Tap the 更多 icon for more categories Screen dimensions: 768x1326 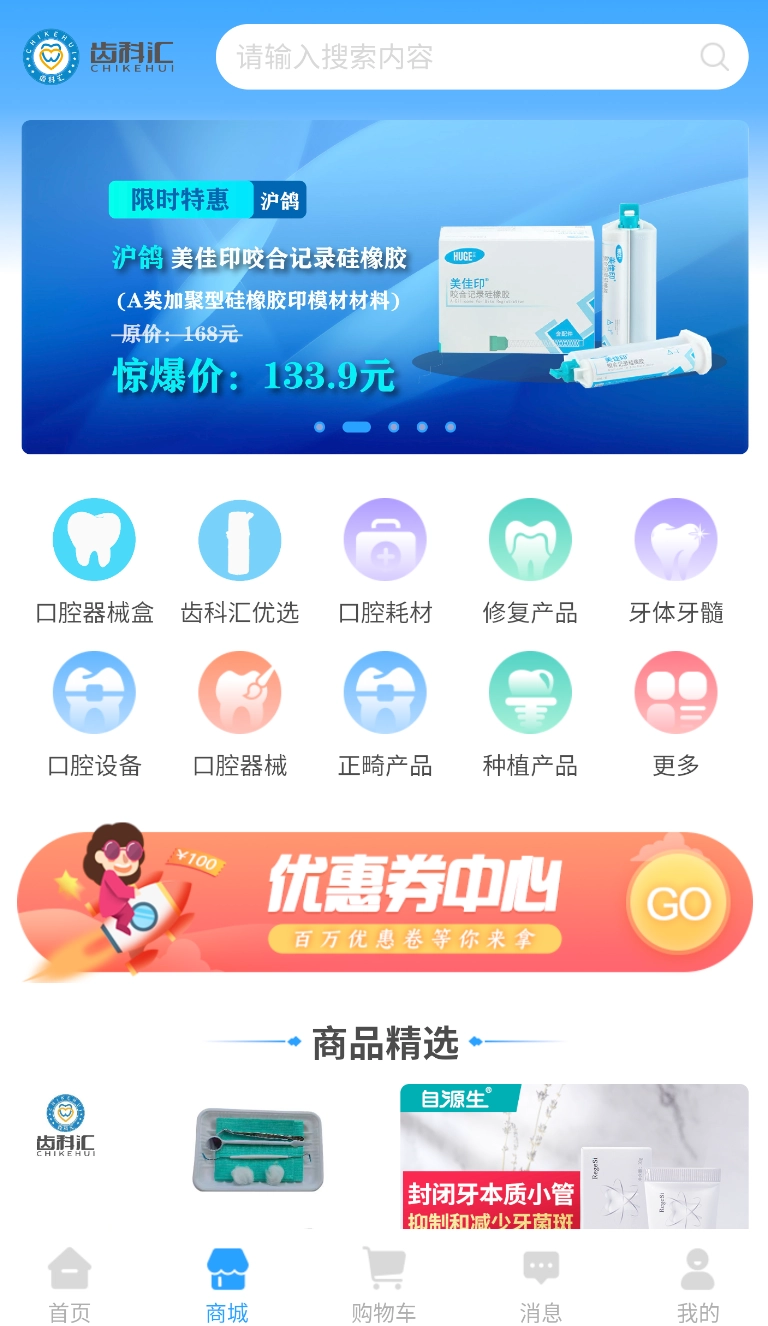pos(676,692)
